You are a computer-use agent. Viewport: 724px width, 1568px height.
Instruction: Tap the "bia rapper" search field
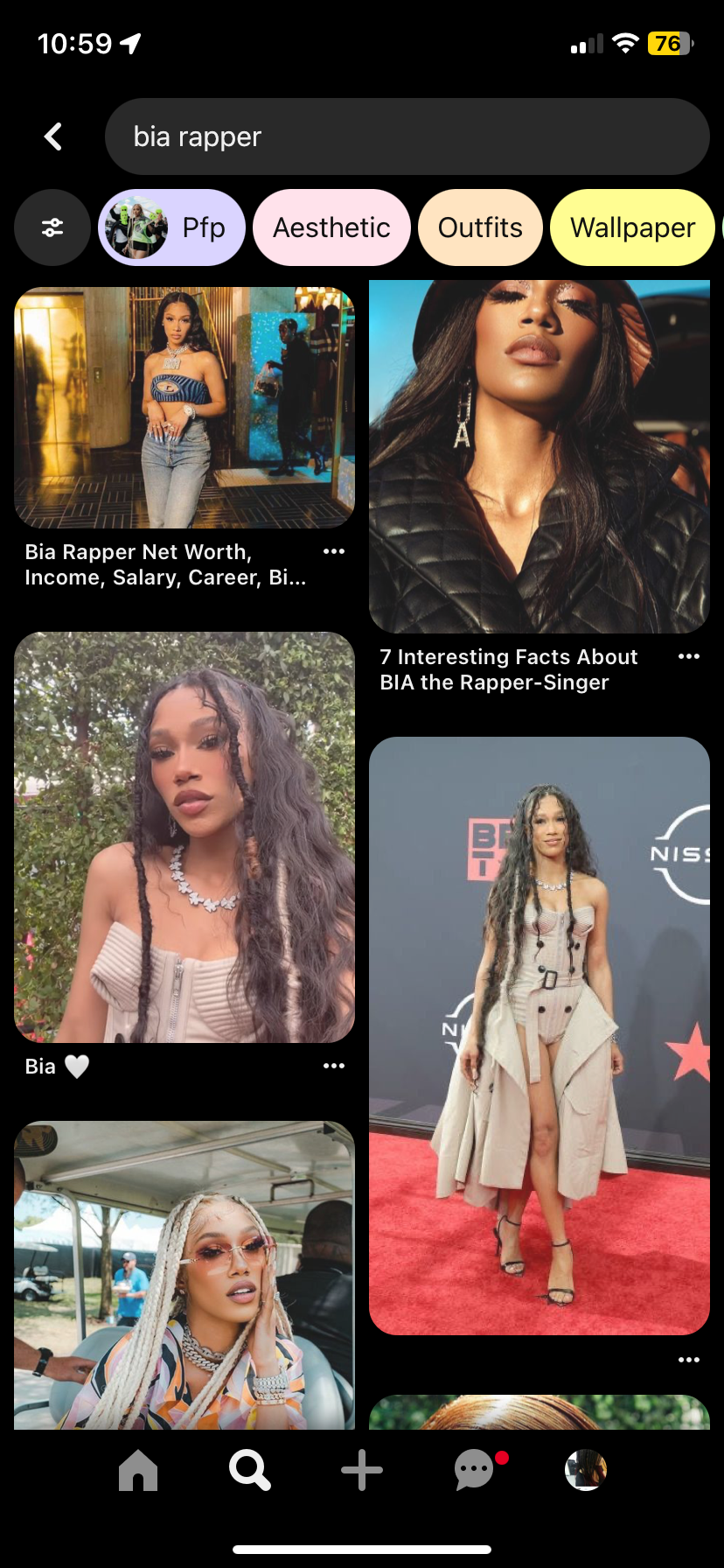[x=407, y=136]
